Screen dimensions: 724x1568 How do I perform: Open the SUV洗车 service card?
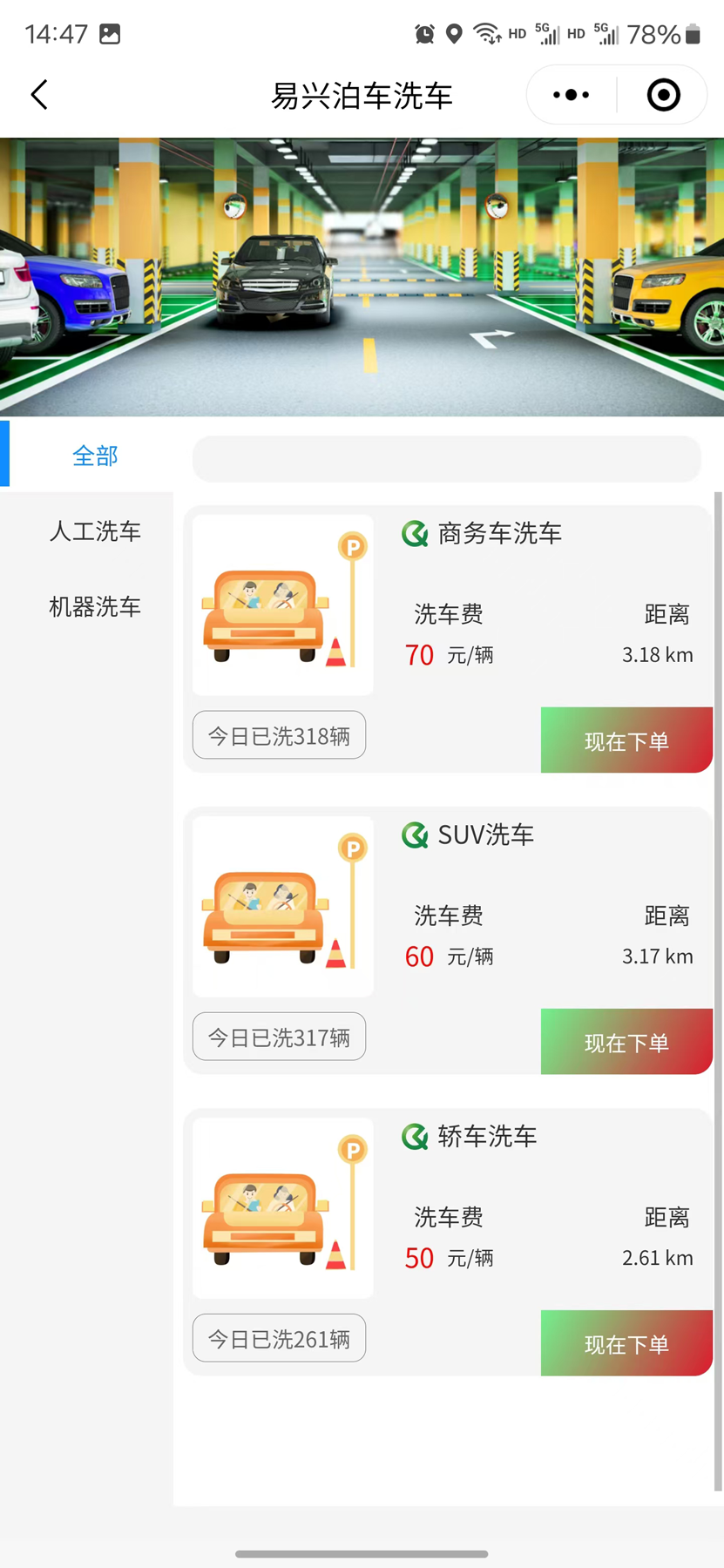485,835
